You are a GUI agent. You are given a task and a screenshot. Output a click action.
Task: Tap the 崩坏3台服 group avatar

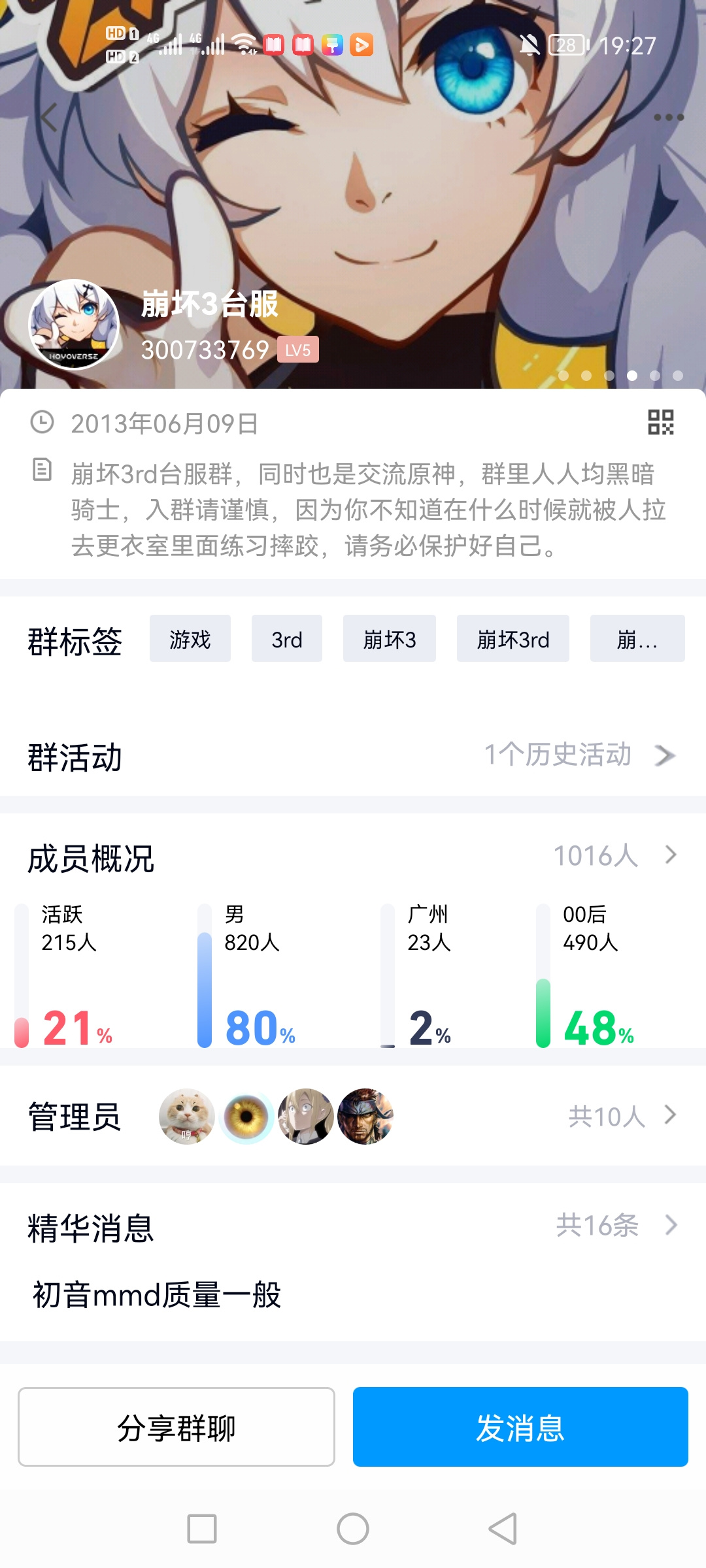click(74, 325)
